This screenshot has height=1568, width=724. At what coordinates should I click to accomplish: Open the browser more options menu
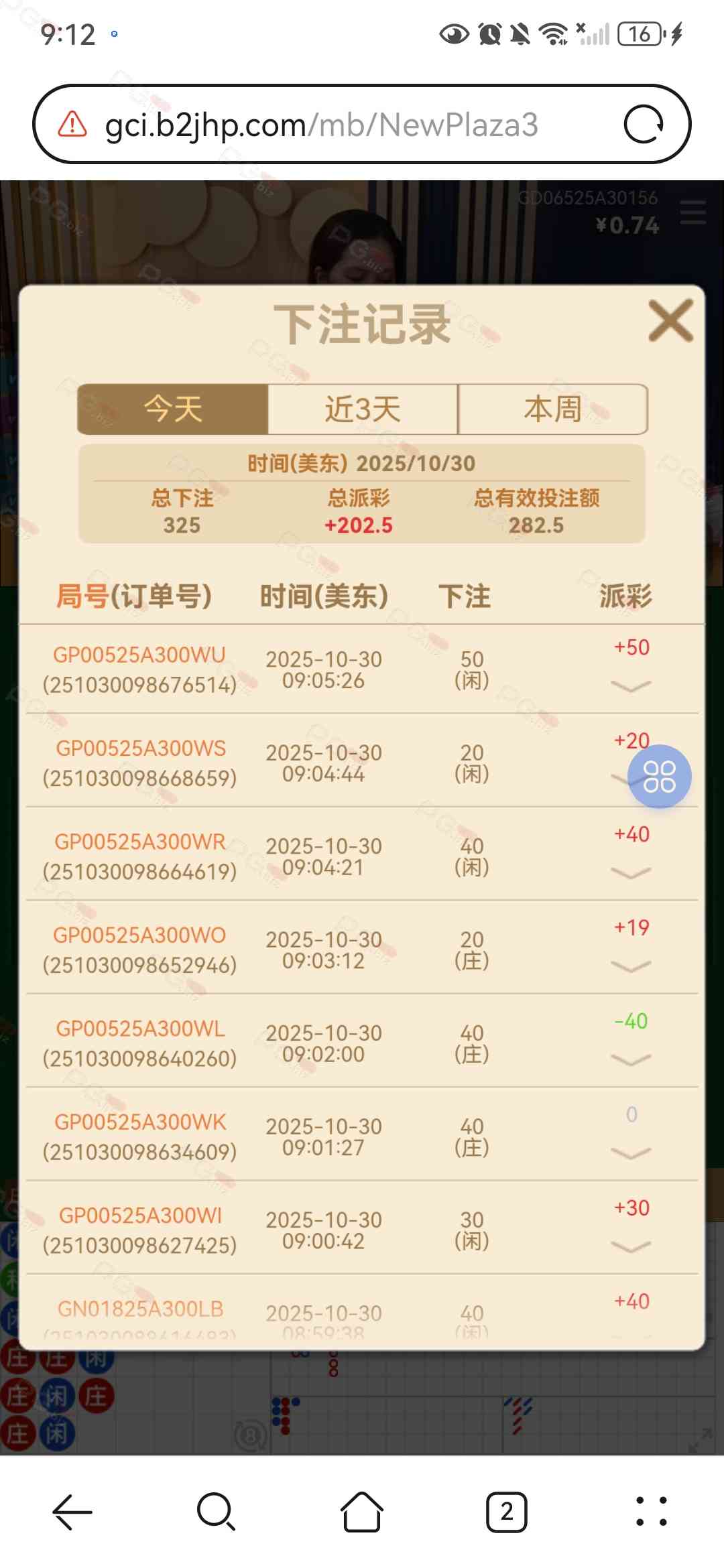coord(651,1512)
